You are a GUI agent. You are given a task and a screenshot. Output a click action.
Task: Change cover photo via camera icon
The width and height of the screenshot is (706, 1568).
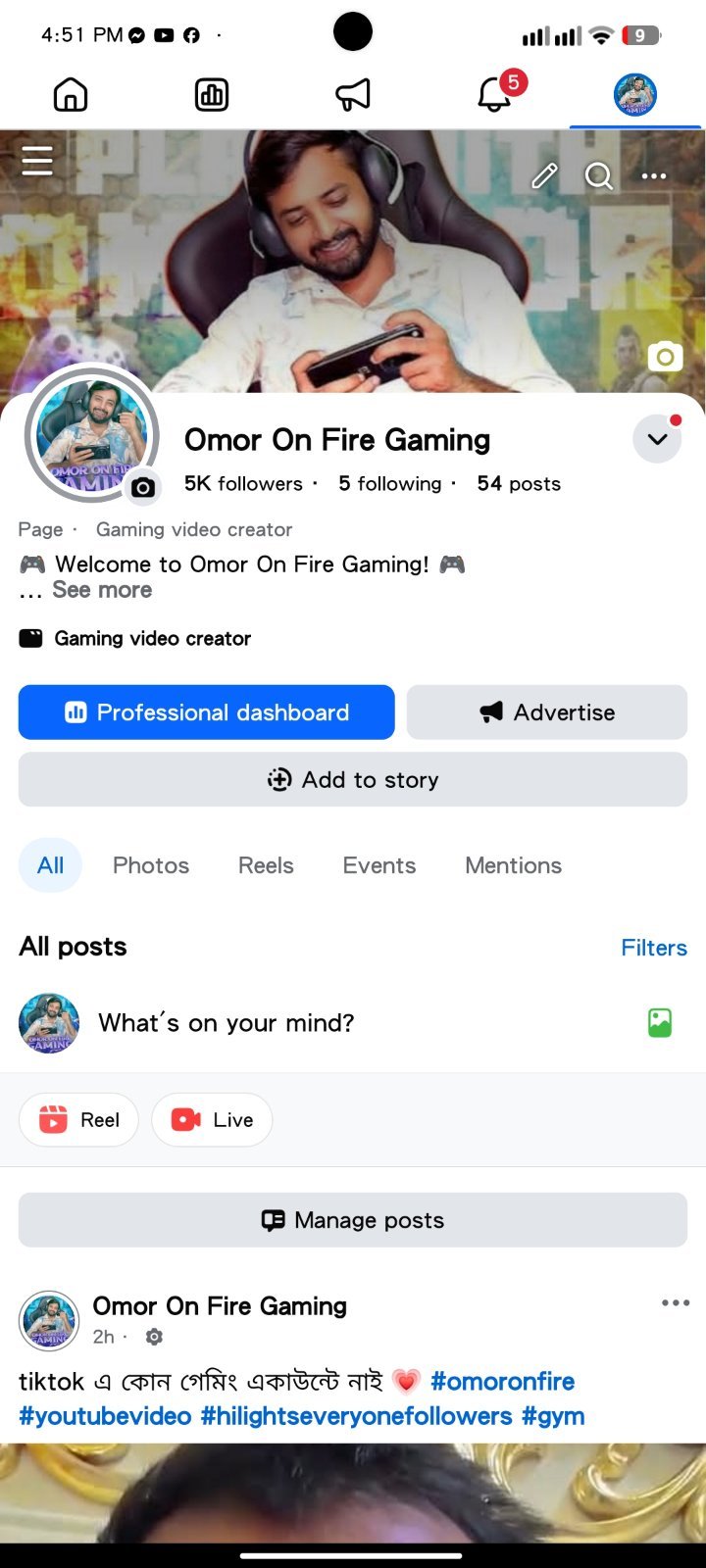(x=665, y=357)
